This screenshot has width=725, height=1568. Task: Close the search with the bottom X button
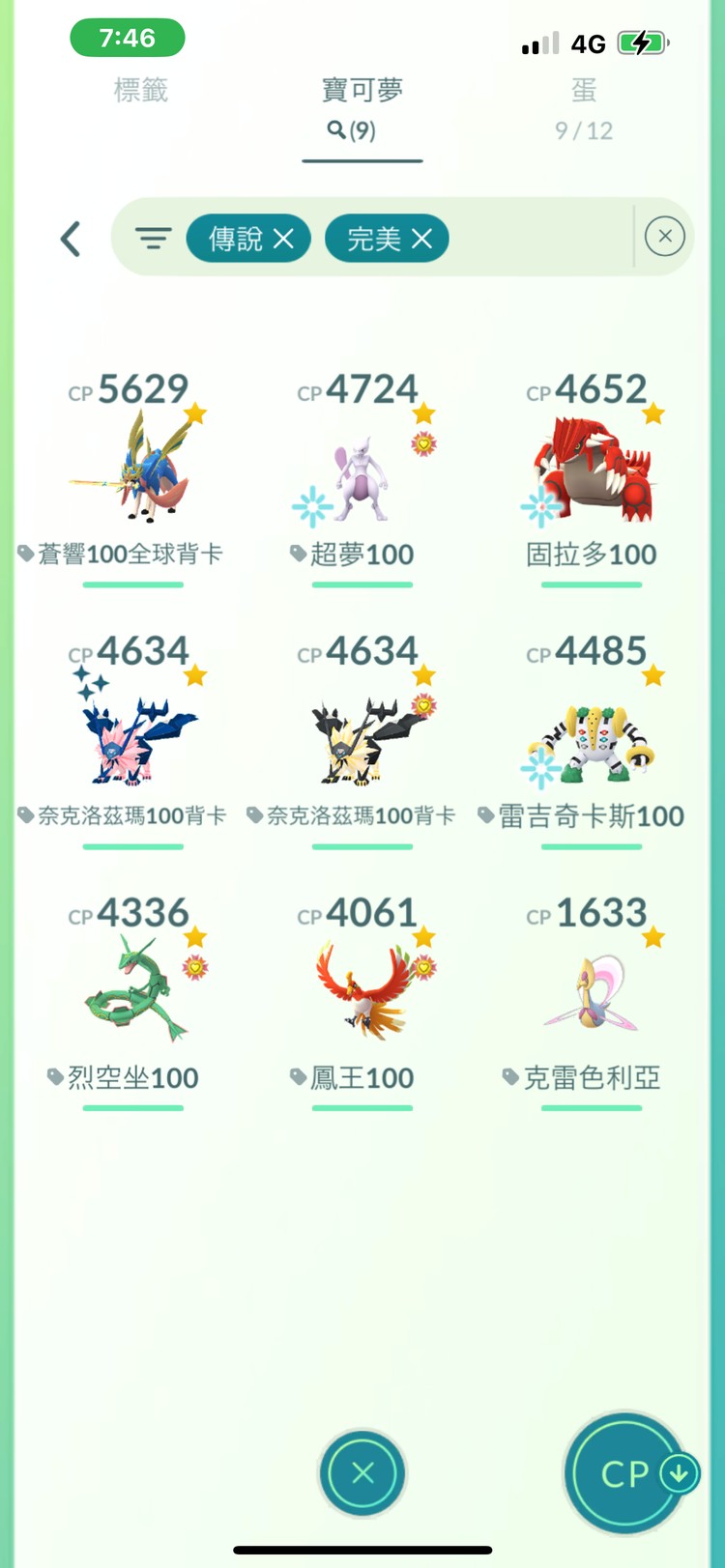pos(362,1471)
